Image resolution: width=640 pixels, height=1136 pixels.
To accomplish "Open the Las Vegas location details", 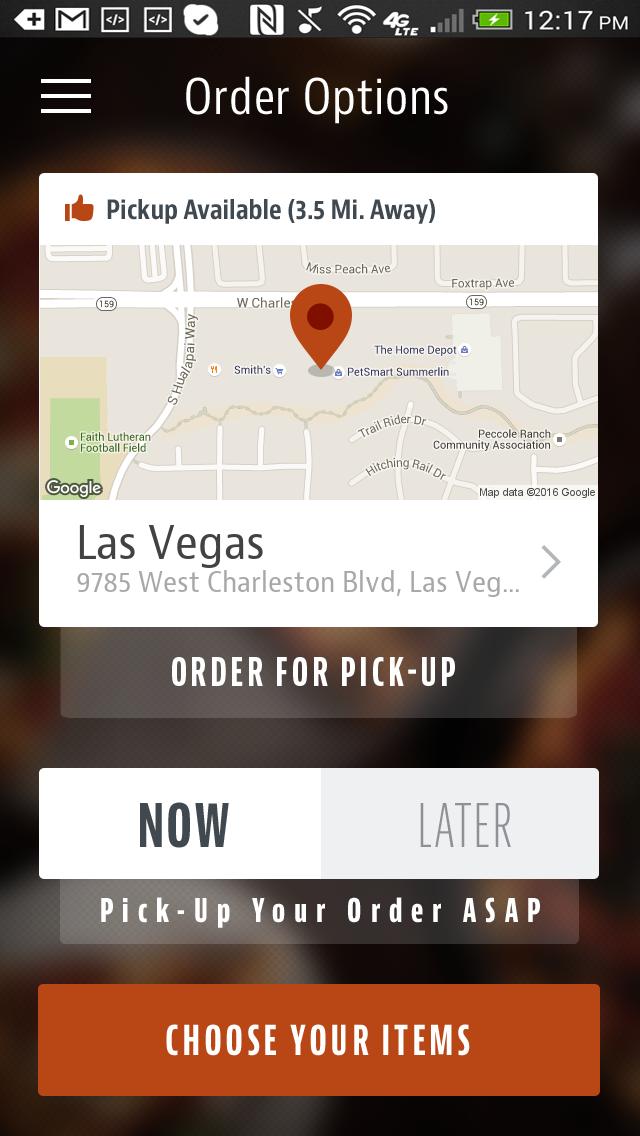I will tap(318, 562).
